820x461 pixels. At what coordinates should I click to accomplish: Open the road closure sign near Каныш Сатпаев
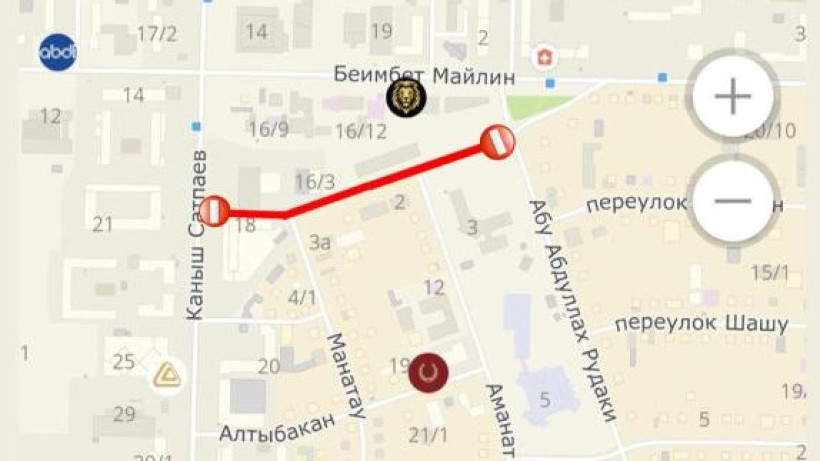[214, 211]
